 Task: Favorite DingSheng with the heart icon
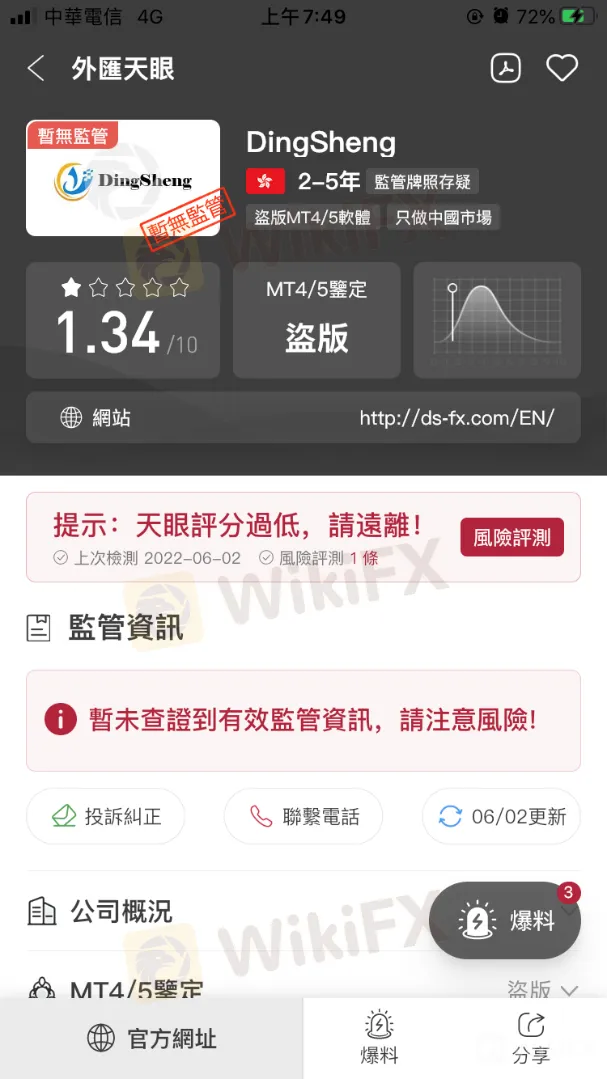(562, 68)
